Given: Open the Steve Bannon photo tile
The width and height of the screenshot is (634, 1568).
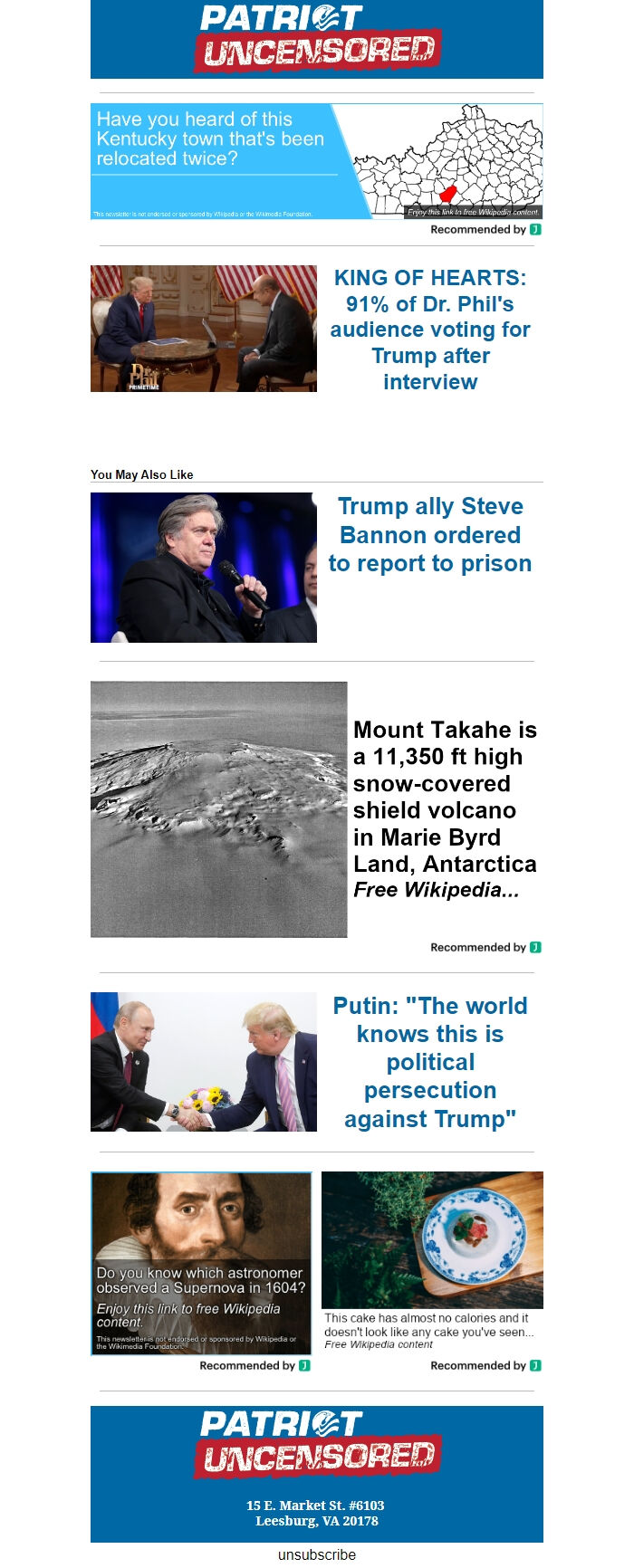Looking at the screenshot, I should [x=204, y=568].
